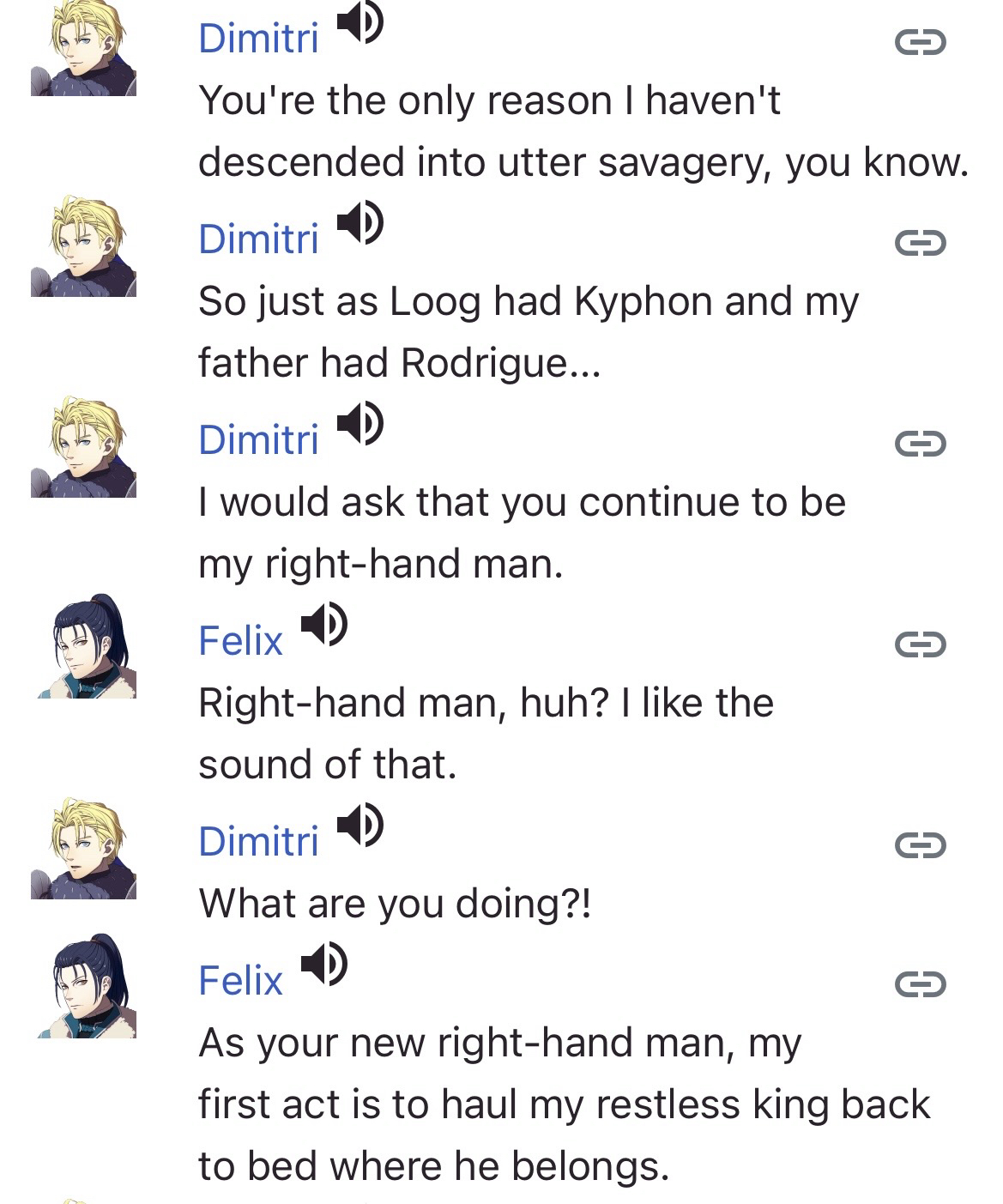The height and width of the screenshot is (1204, 1003).
Task: Play audio for "You're the only reason" line
Action: (x=359, y=23)
